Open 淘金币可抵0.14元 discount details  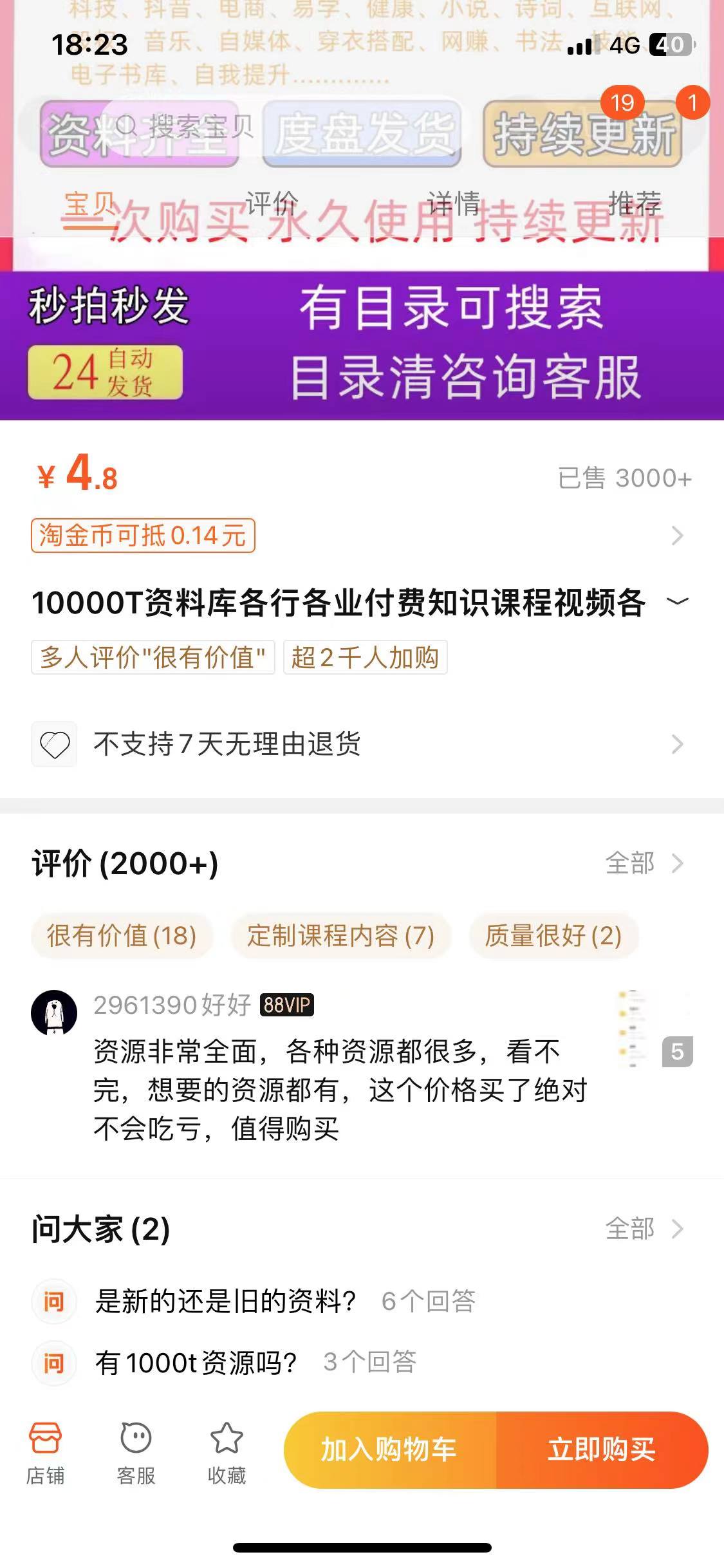(143, 535)
